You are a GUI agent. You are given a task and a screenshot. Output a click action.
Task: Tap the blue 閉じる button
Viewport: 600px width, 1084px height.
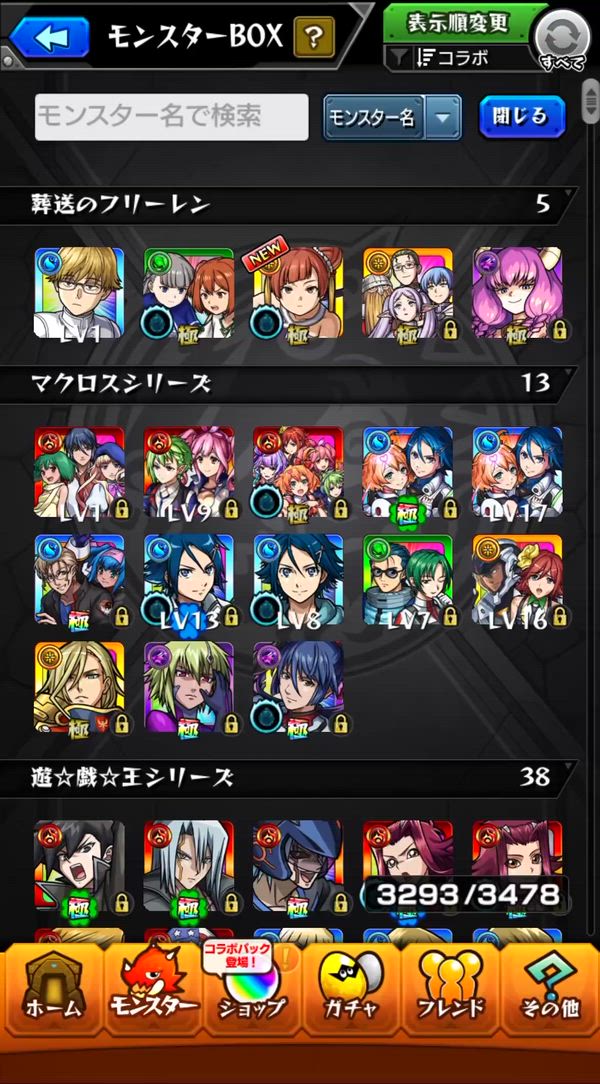click(x=521, y=117)
